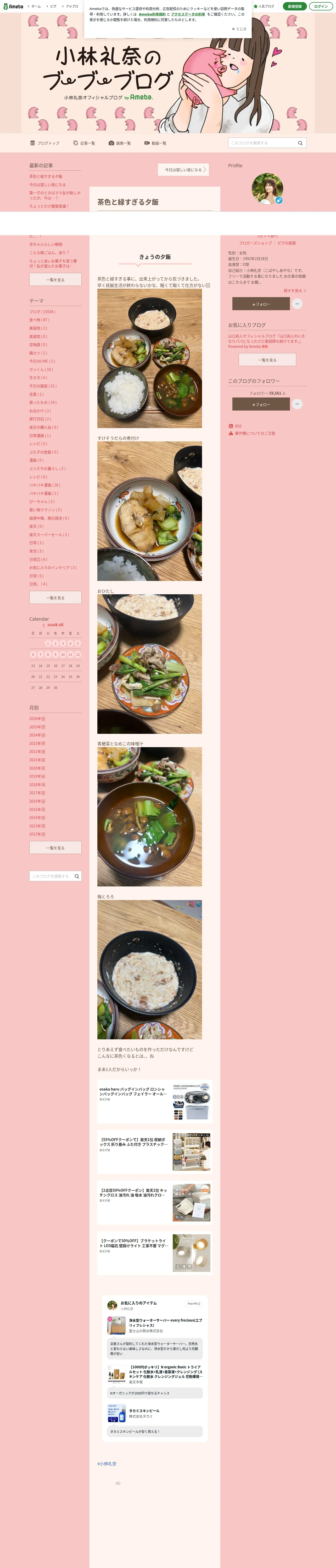Open the ブログトップ tab
Screen dimensions: 336x1568
(45, 143)
